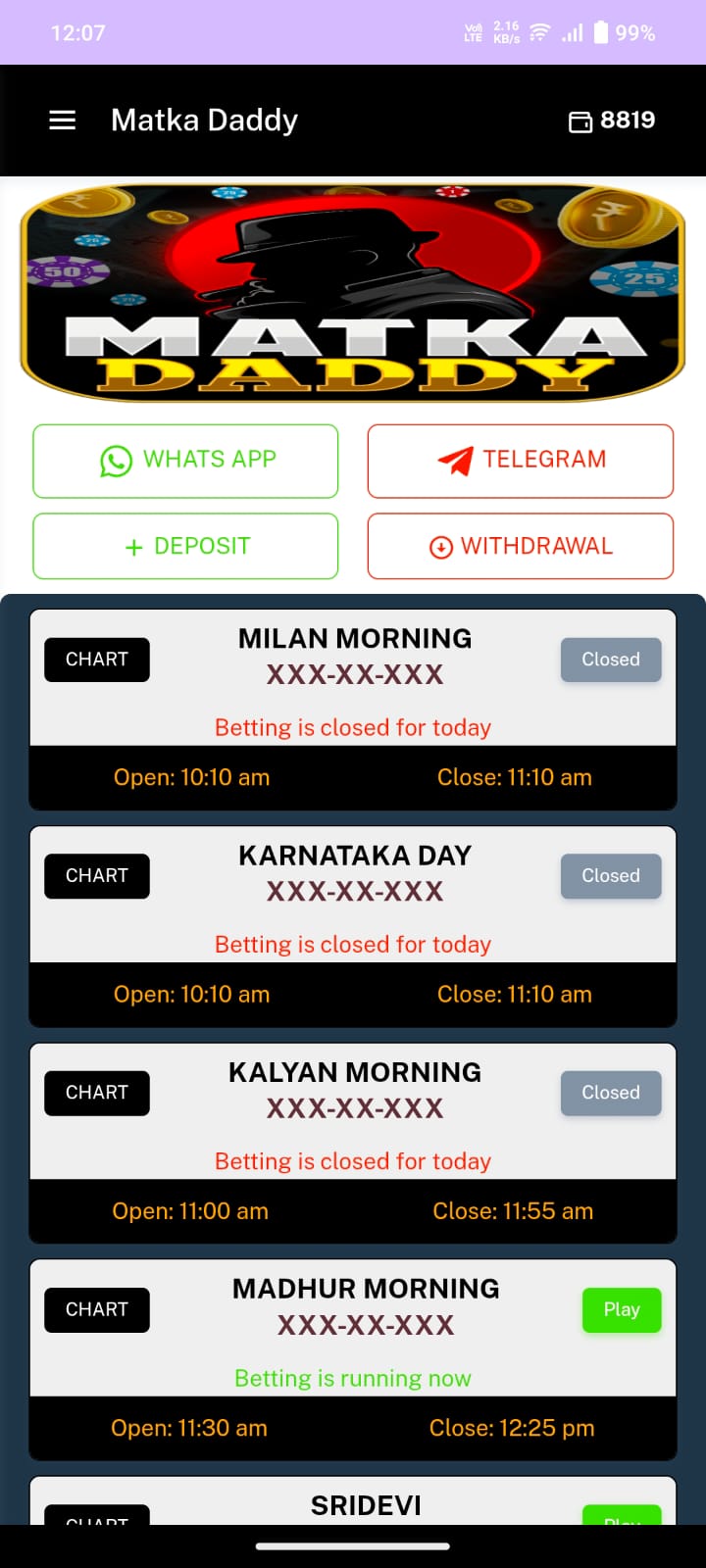View CHART for MILAN MORNING
The height and width of the screenshot is (1568, 706).
[x=96, y=660]
